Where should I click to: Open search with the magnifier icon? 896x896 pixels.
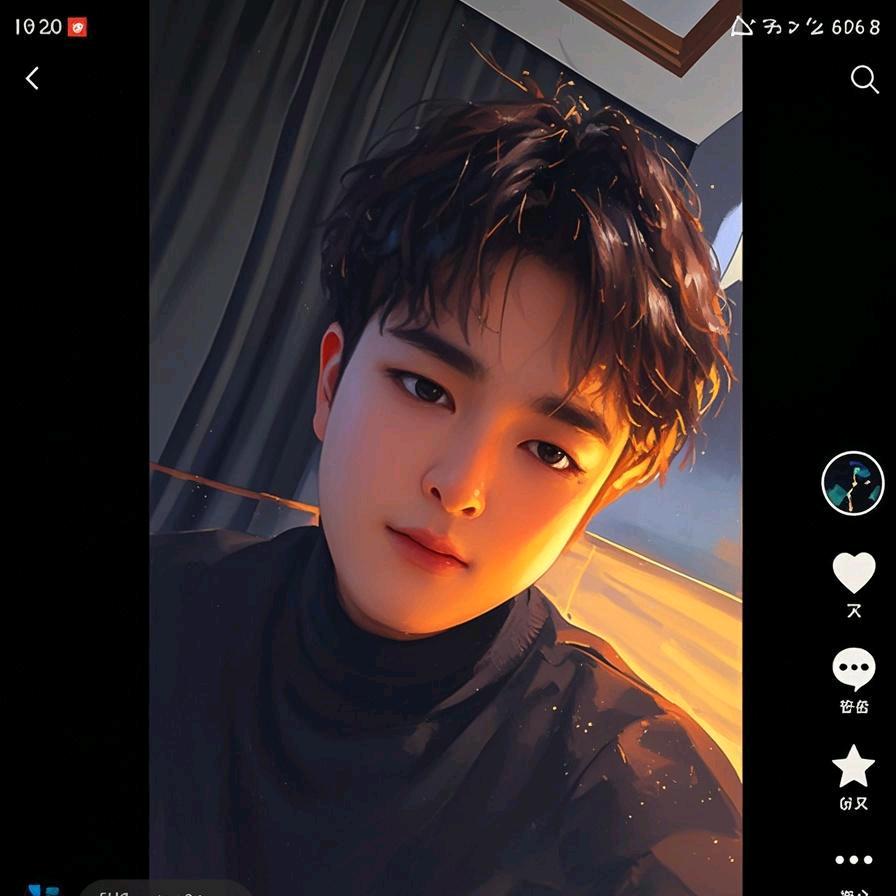click(864, 79)
